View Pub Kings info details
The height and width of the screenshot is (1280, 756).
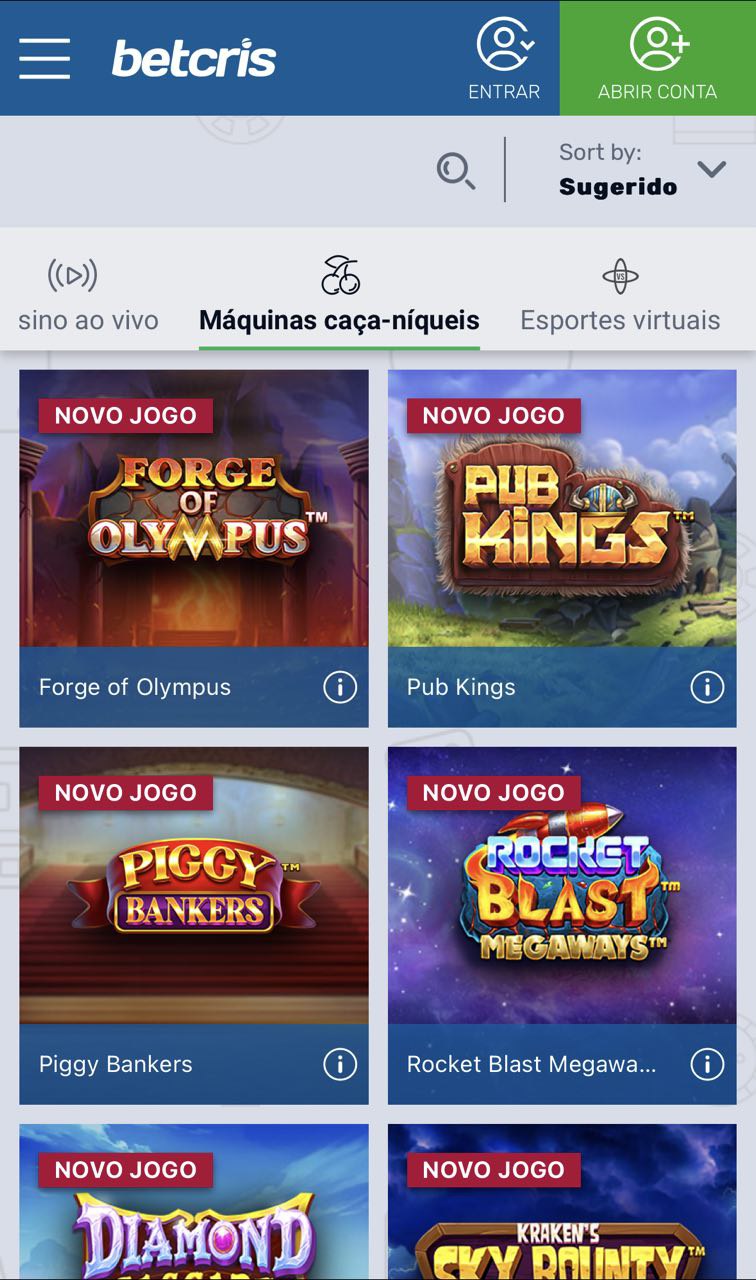tap(707, 687)
